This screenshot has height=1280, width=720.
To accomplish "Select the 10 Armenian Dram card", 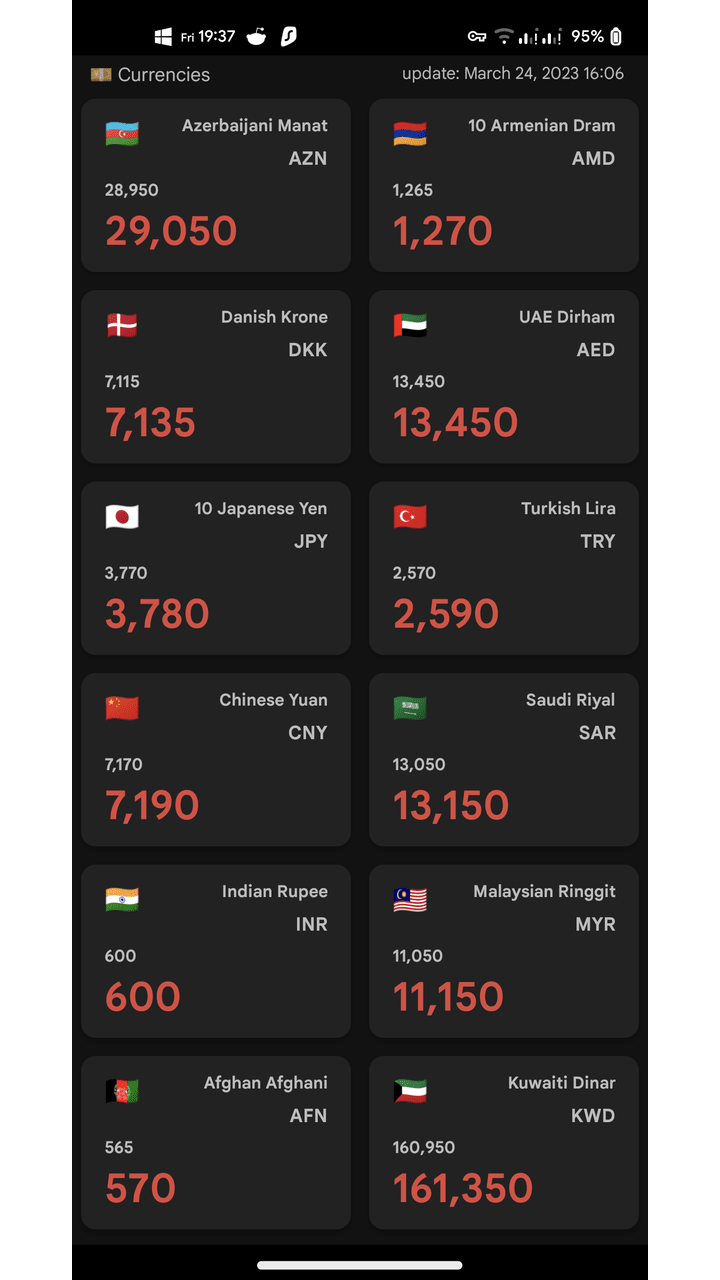I will pos(503,185).
